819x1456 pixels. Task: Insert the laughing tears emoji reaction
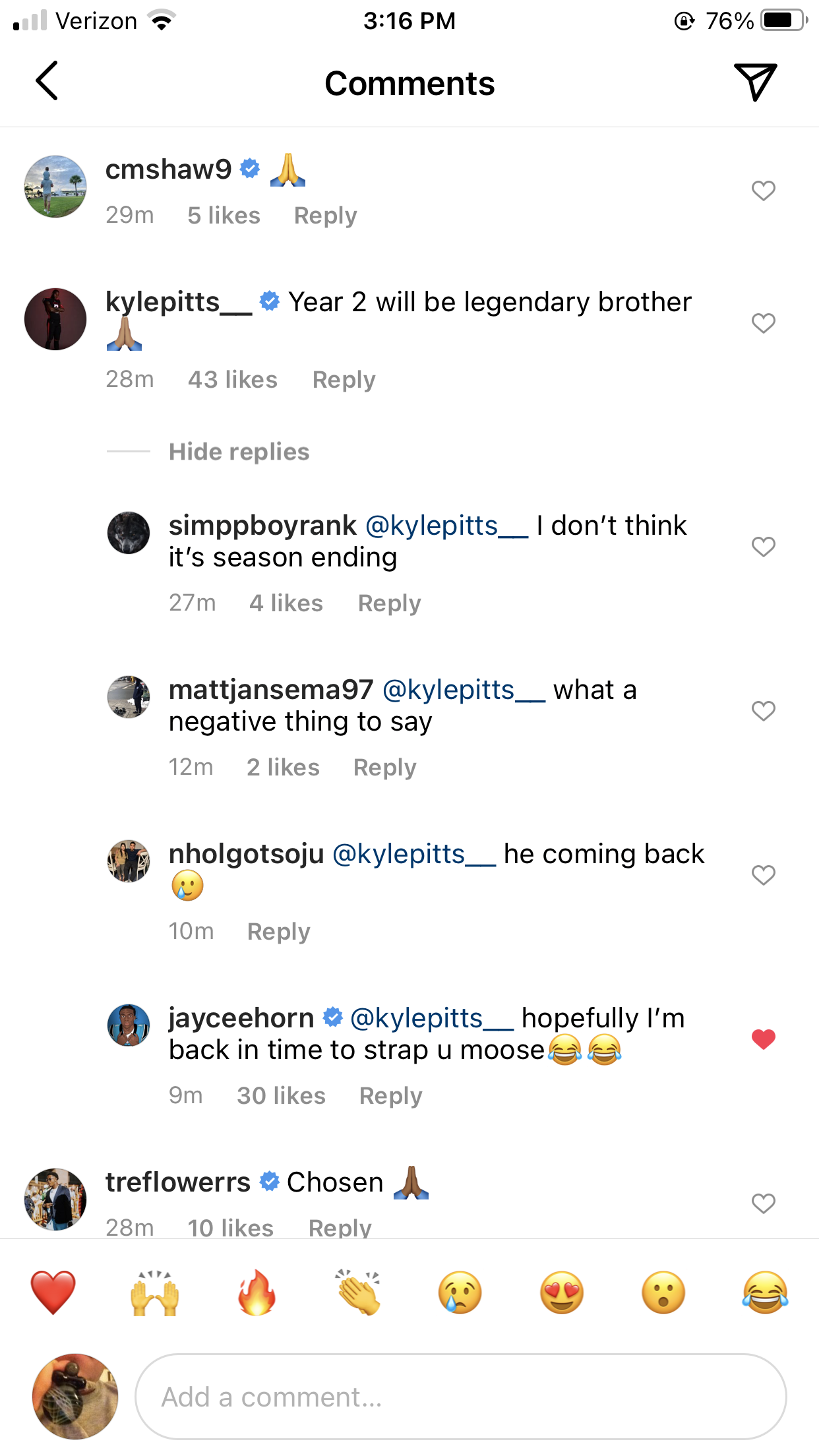pyautogui.click(x=765, y=1292)
